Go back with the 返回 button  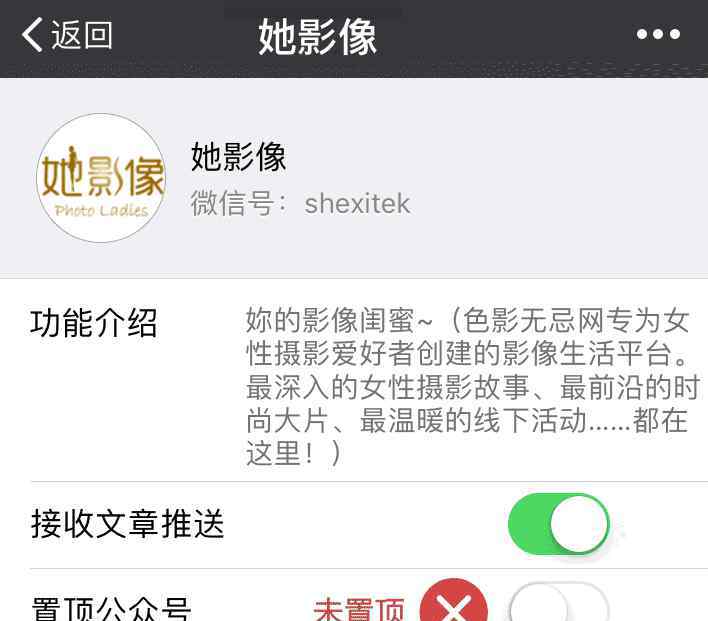68,36
